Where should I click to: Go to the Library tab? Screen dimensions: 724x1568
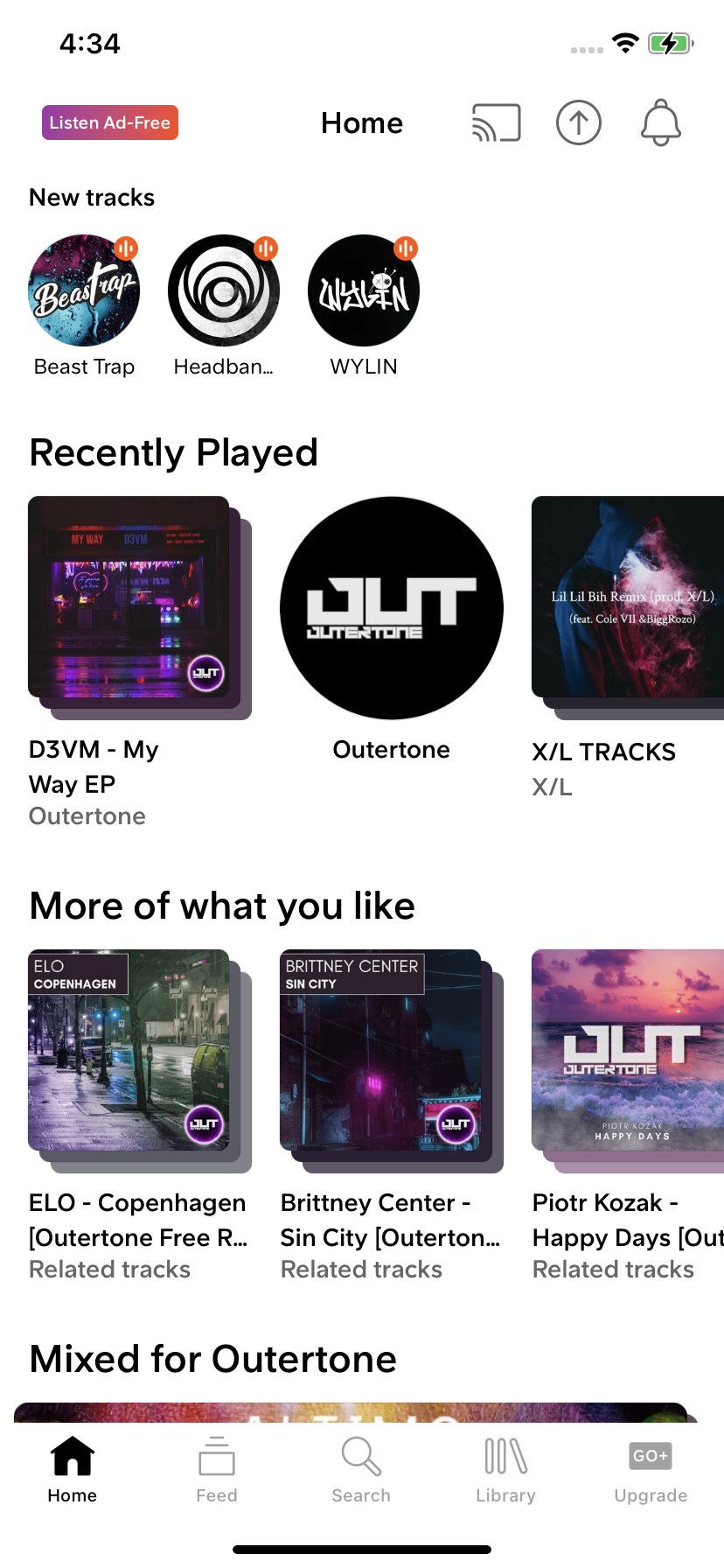point(505,1470)
